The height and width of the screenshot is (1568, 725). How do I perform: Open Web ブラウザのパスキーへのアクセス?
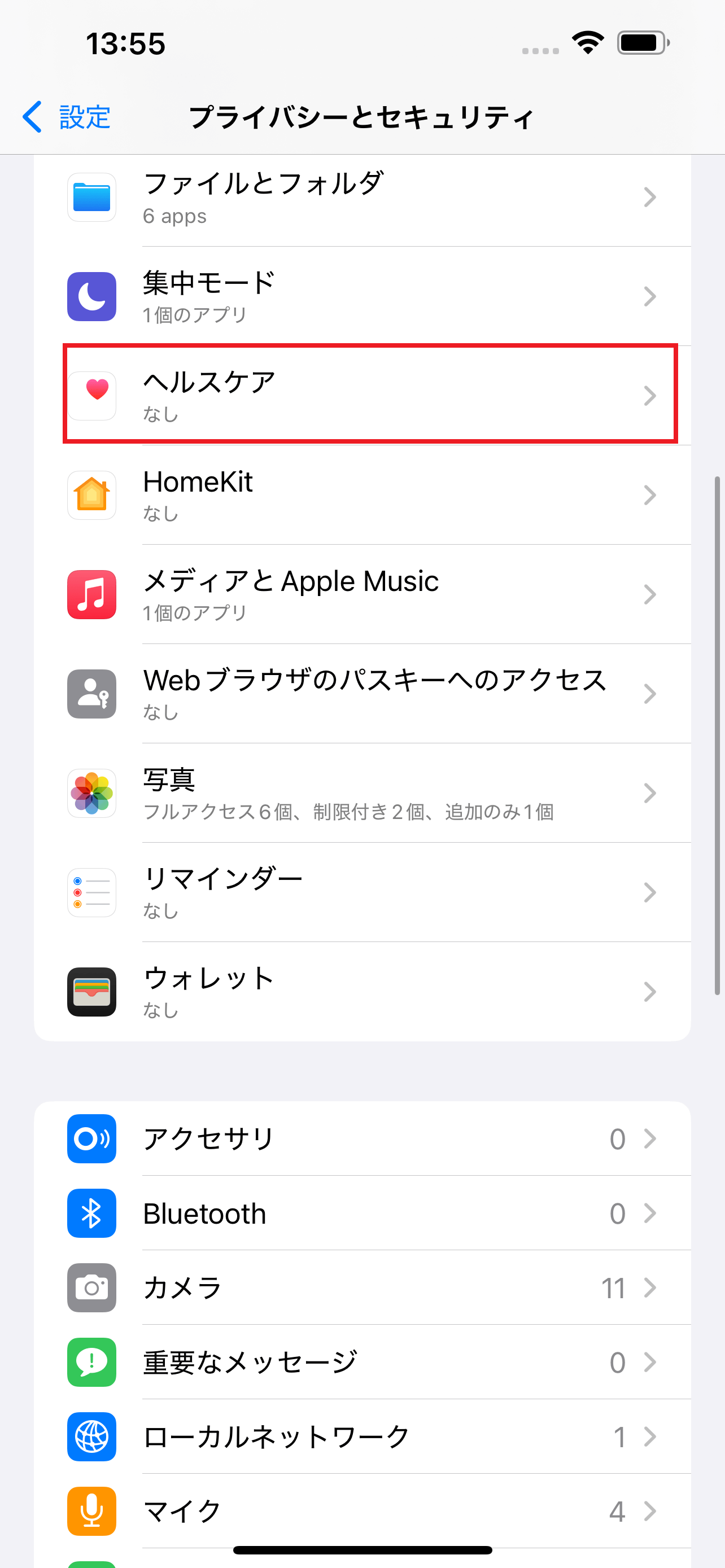361,693
